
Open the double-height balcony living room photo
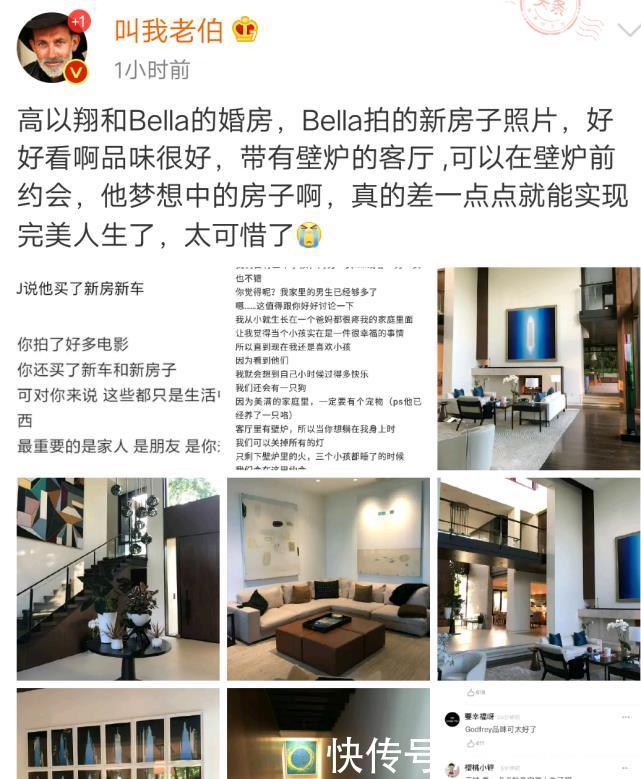pos(538,578)
